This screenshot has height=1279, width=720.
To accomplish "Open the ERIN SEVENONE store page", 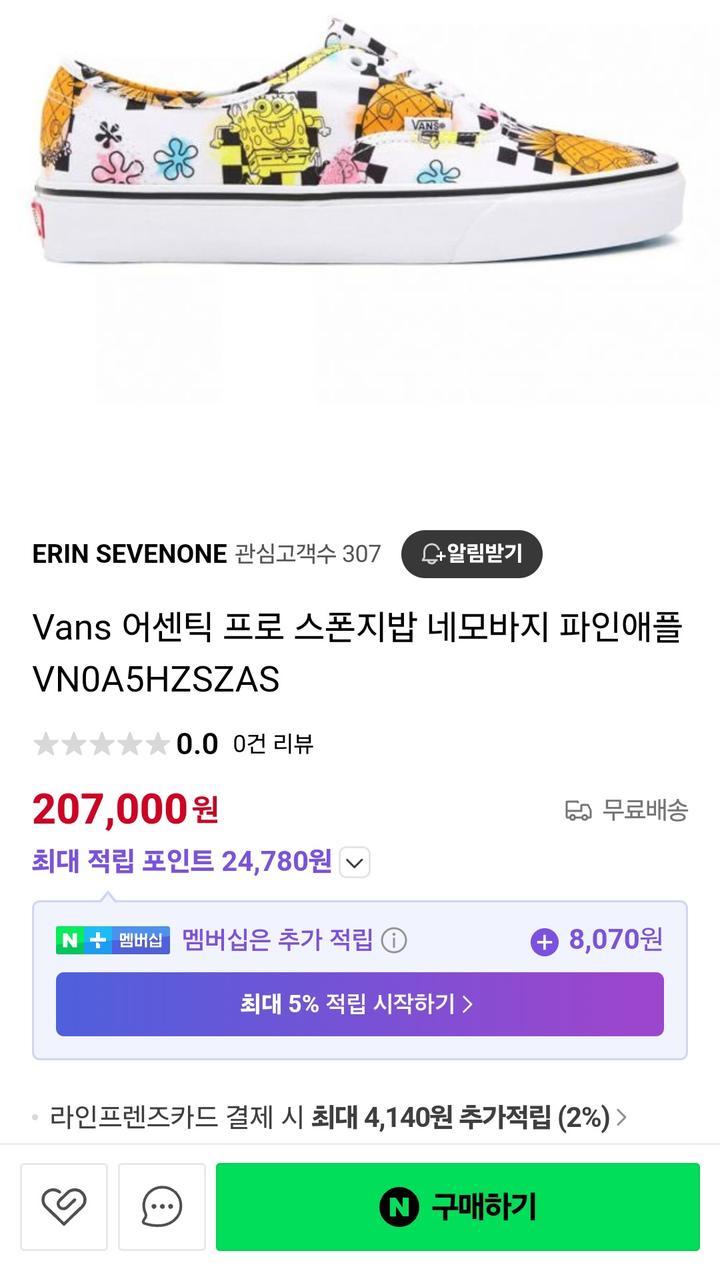I will pos(129,554).
